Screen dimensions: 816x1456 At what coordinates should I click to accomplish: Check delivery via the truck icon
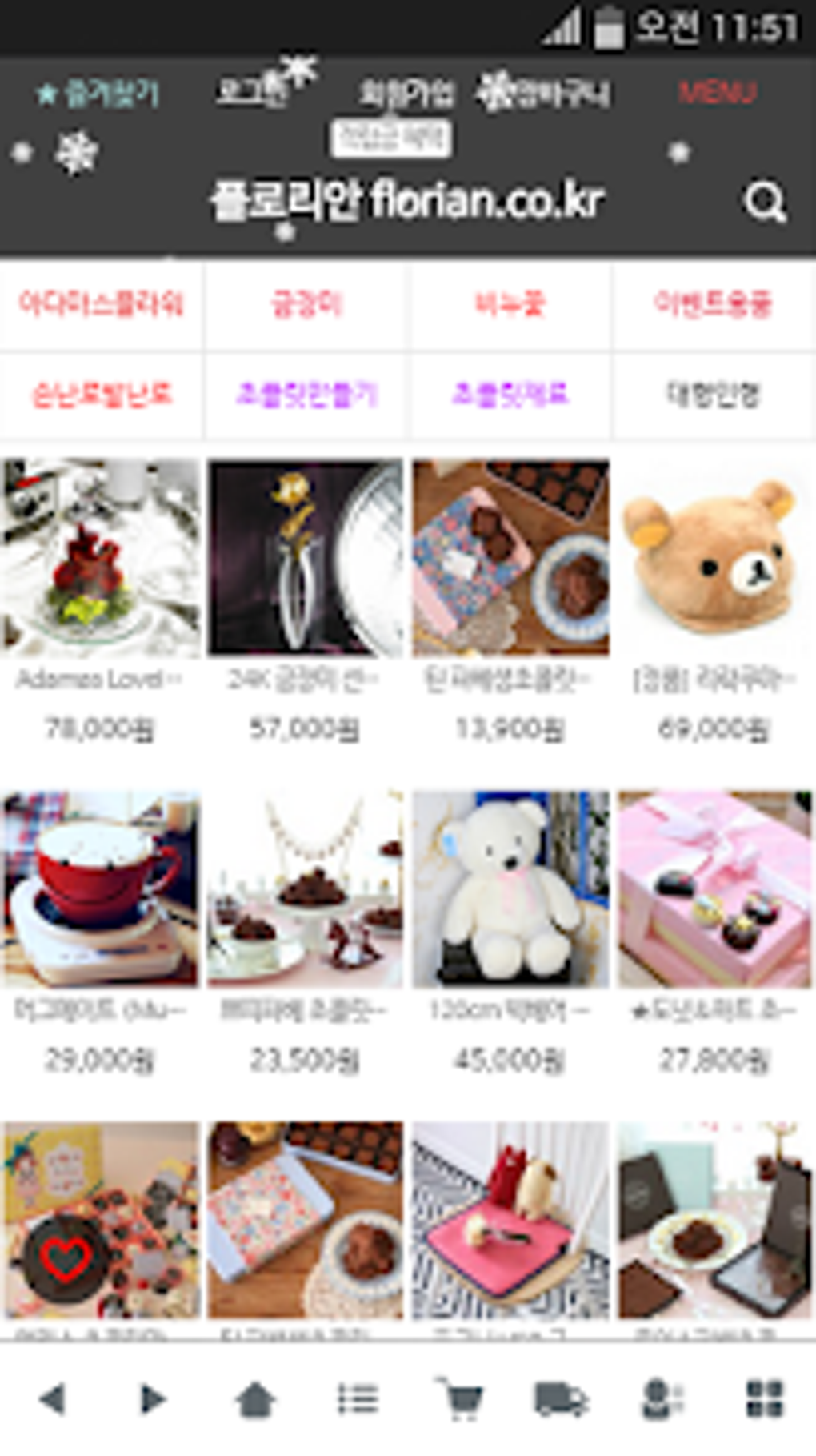pyautogui.click(x=561, y=1399)
